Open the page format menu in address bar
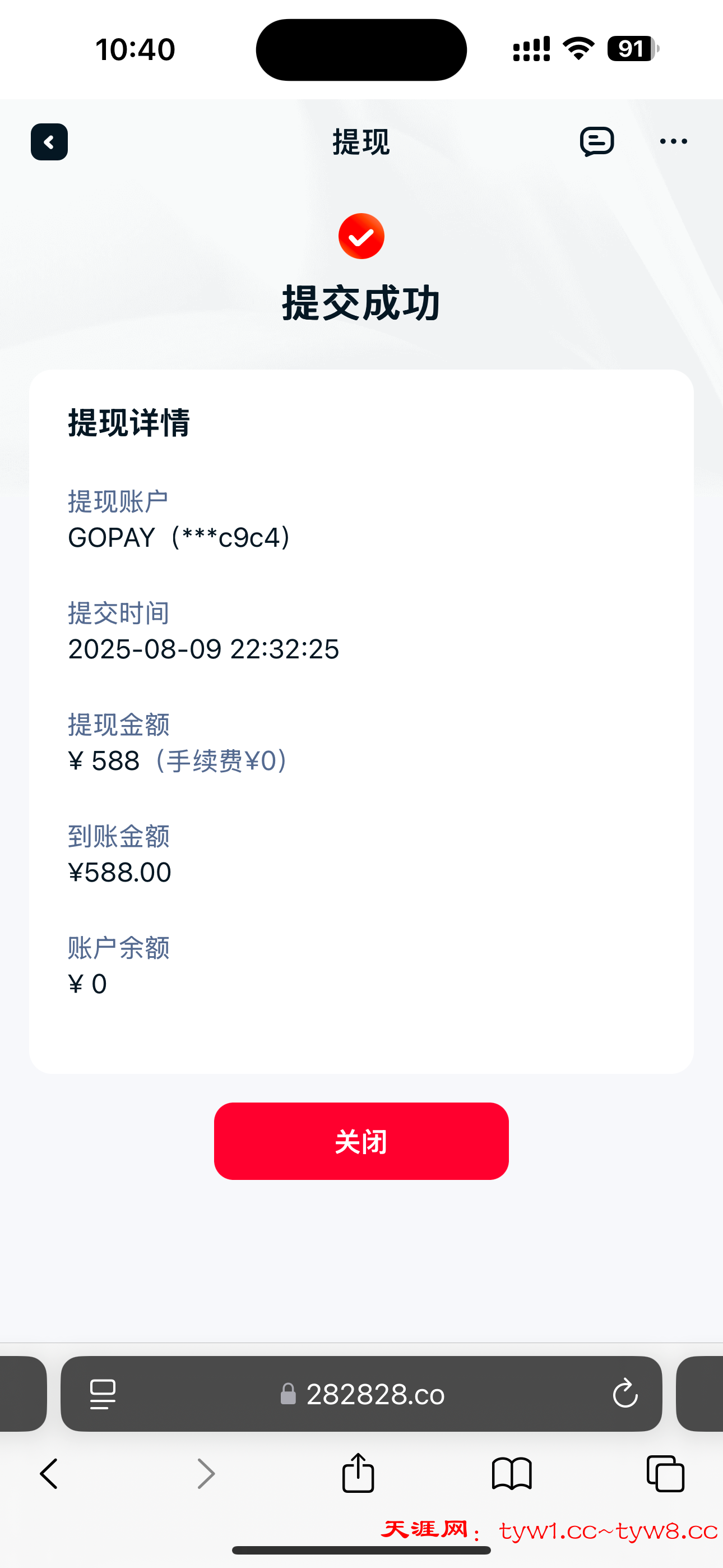The width and height of the screenshot is (723, 1568). pyautogui.click(x=103, y=1394)
